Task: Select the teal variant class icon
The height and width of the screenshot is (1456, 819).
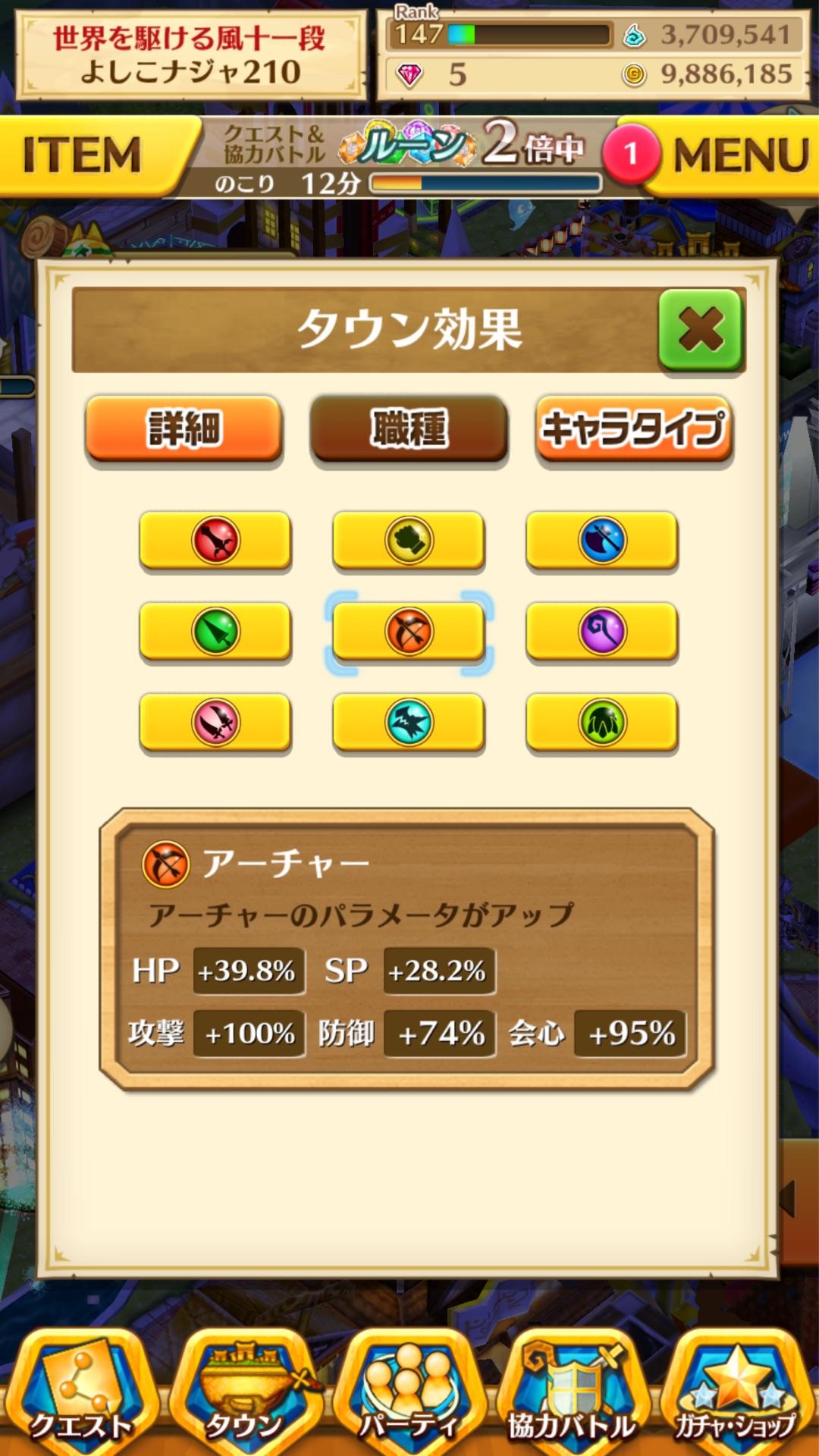Action: [x=408, y=723]
